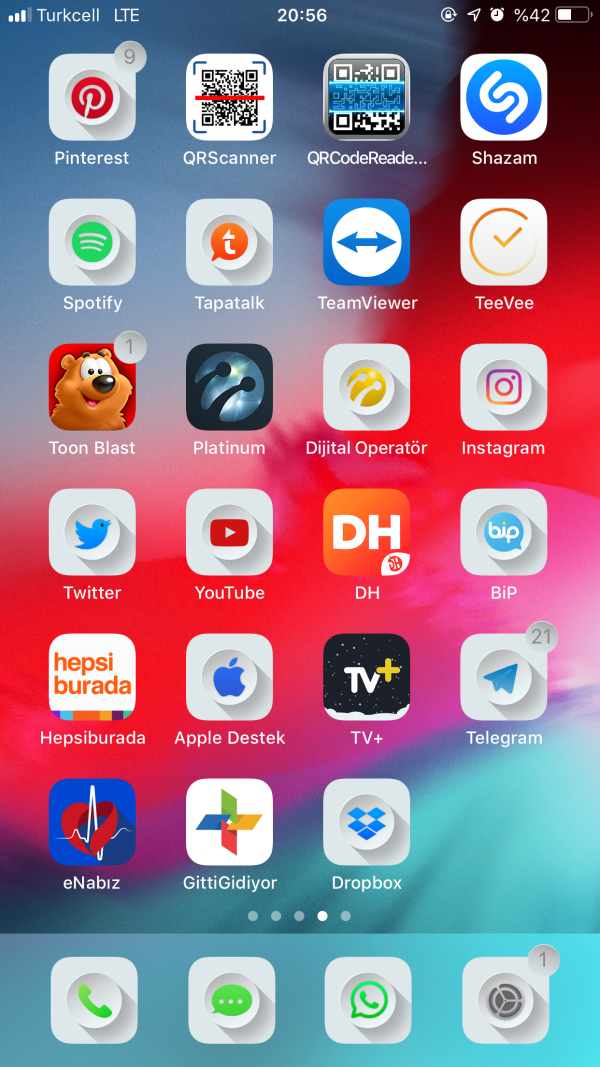Open the Twitter app
This screenshot has height=1067, width=600.
pos(92,533)
